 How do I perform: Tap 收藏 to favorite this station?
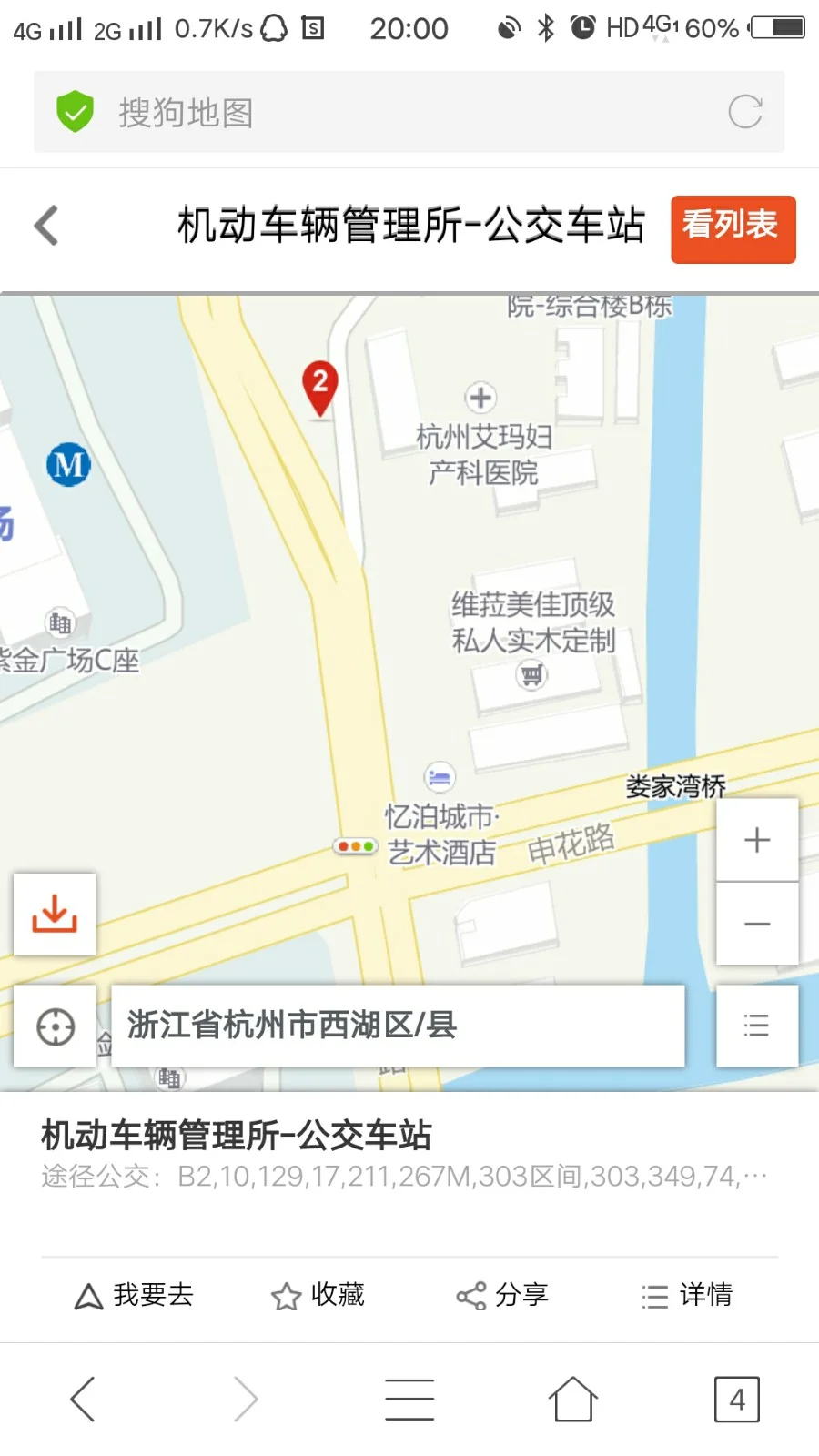[318, 1296]
